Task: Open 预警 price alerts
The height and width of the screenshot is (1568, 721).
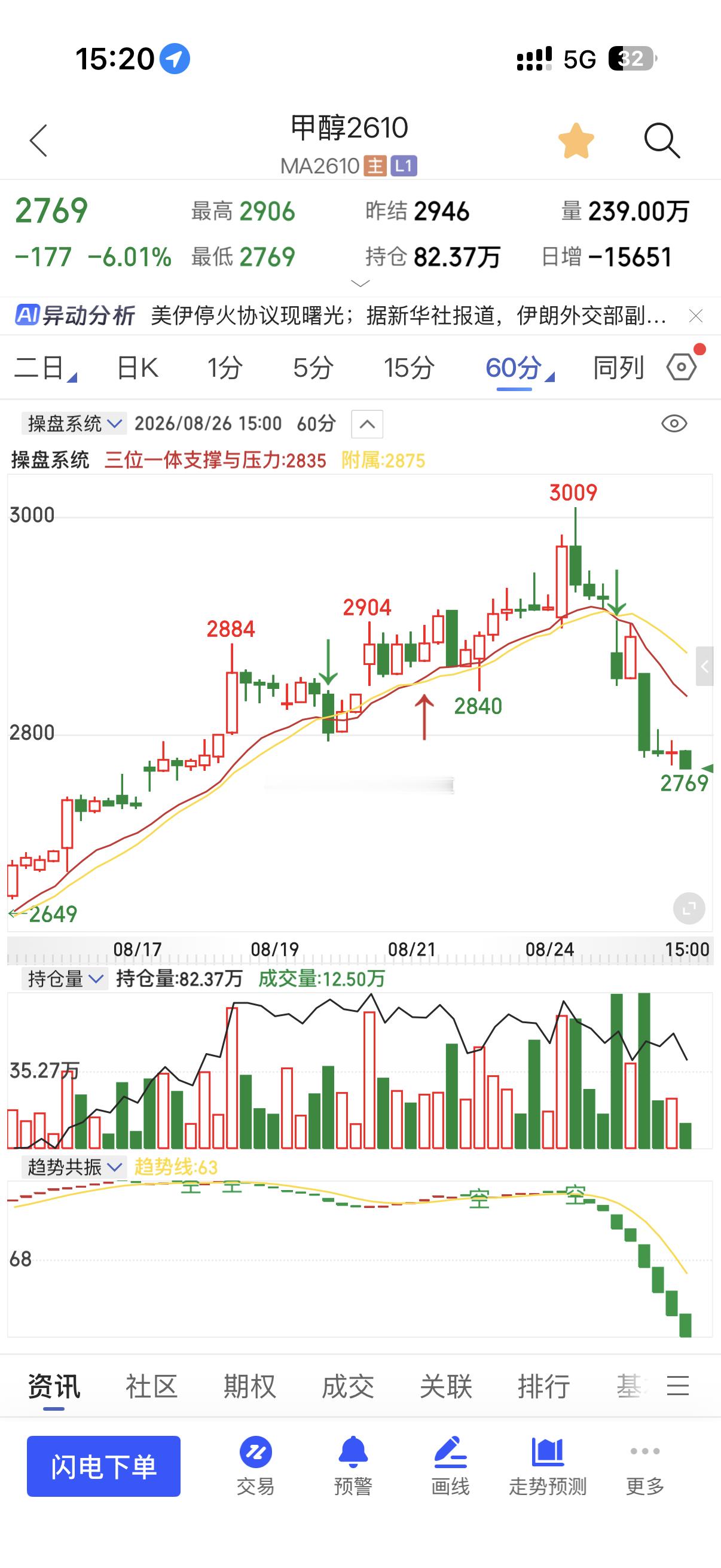Action: click(353, 1465)
